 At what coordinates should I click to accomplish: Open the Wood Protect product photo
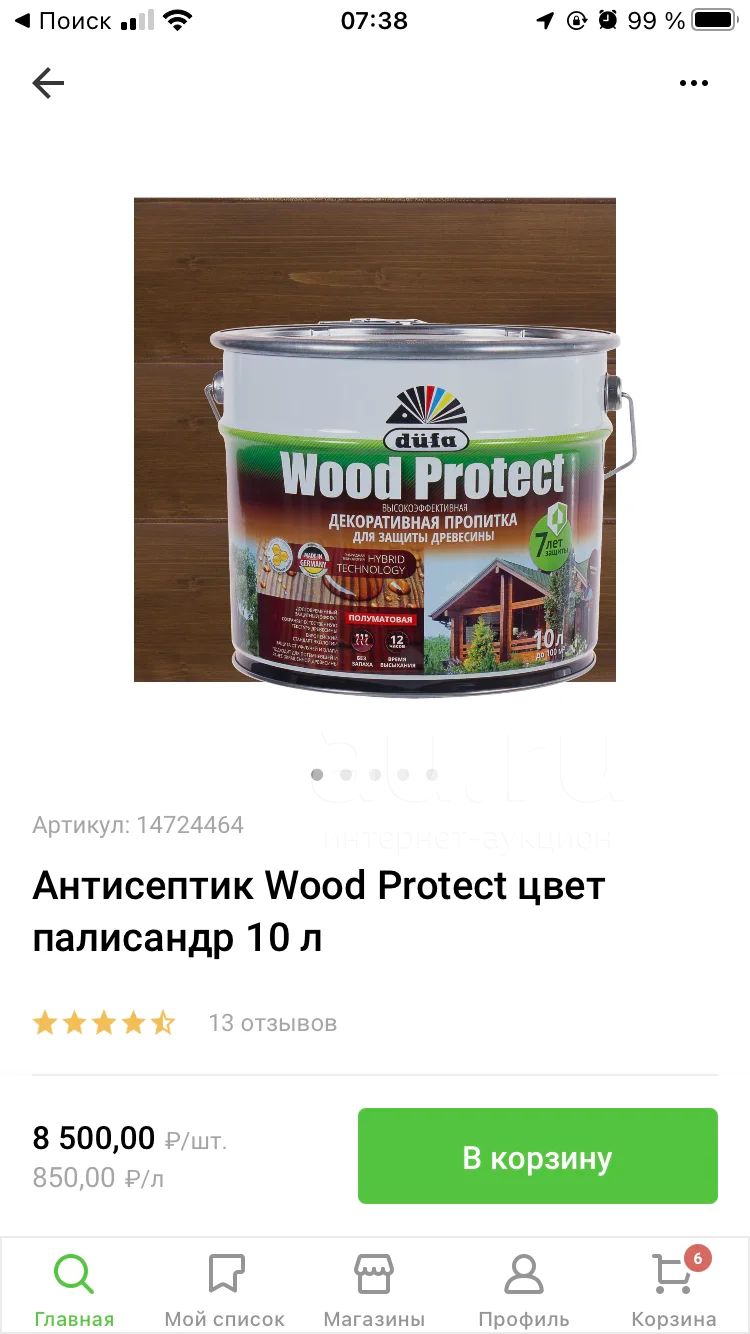375,440
